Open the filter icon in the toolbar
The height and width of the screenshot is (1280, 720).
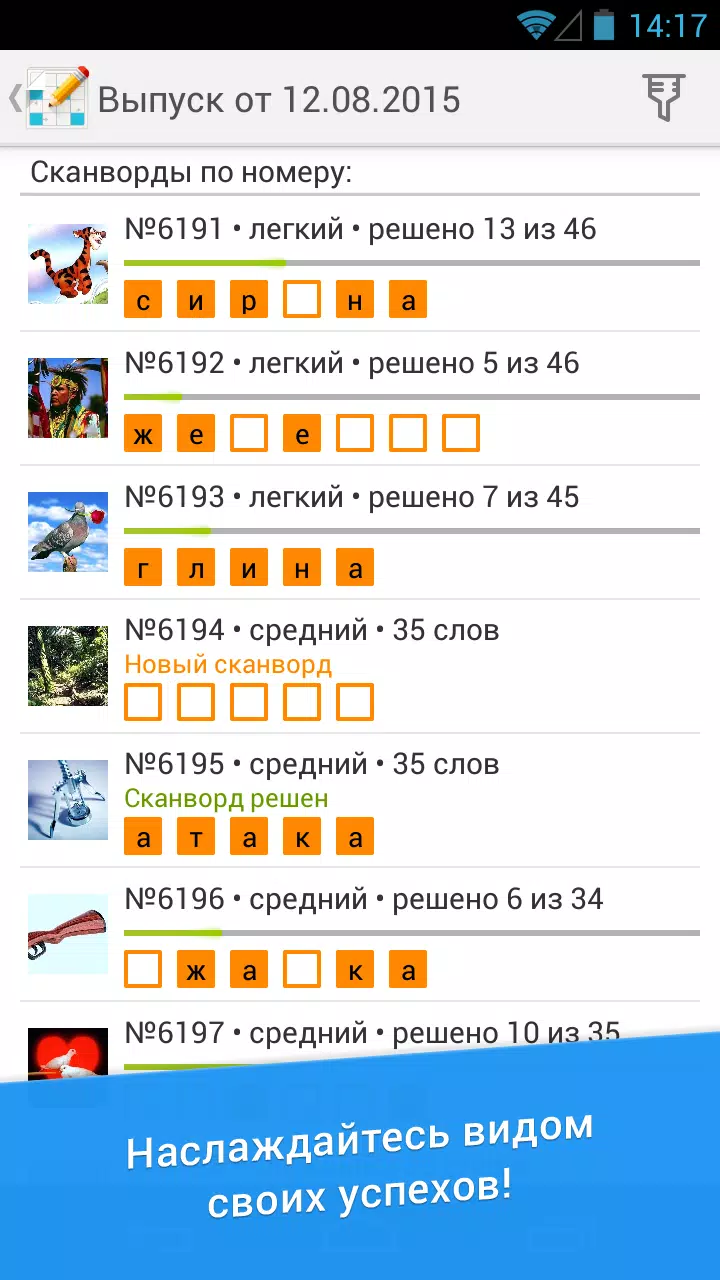664,98
